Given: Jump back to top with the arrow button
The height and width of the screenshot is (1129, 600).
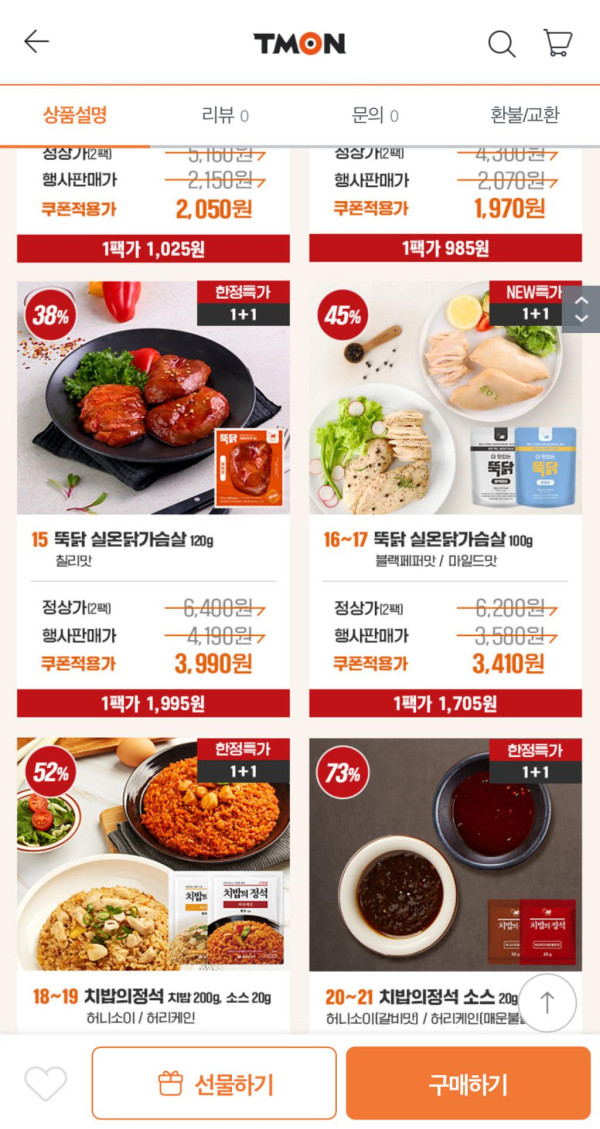Looking at the screenshot, I should coord(547,1003).
